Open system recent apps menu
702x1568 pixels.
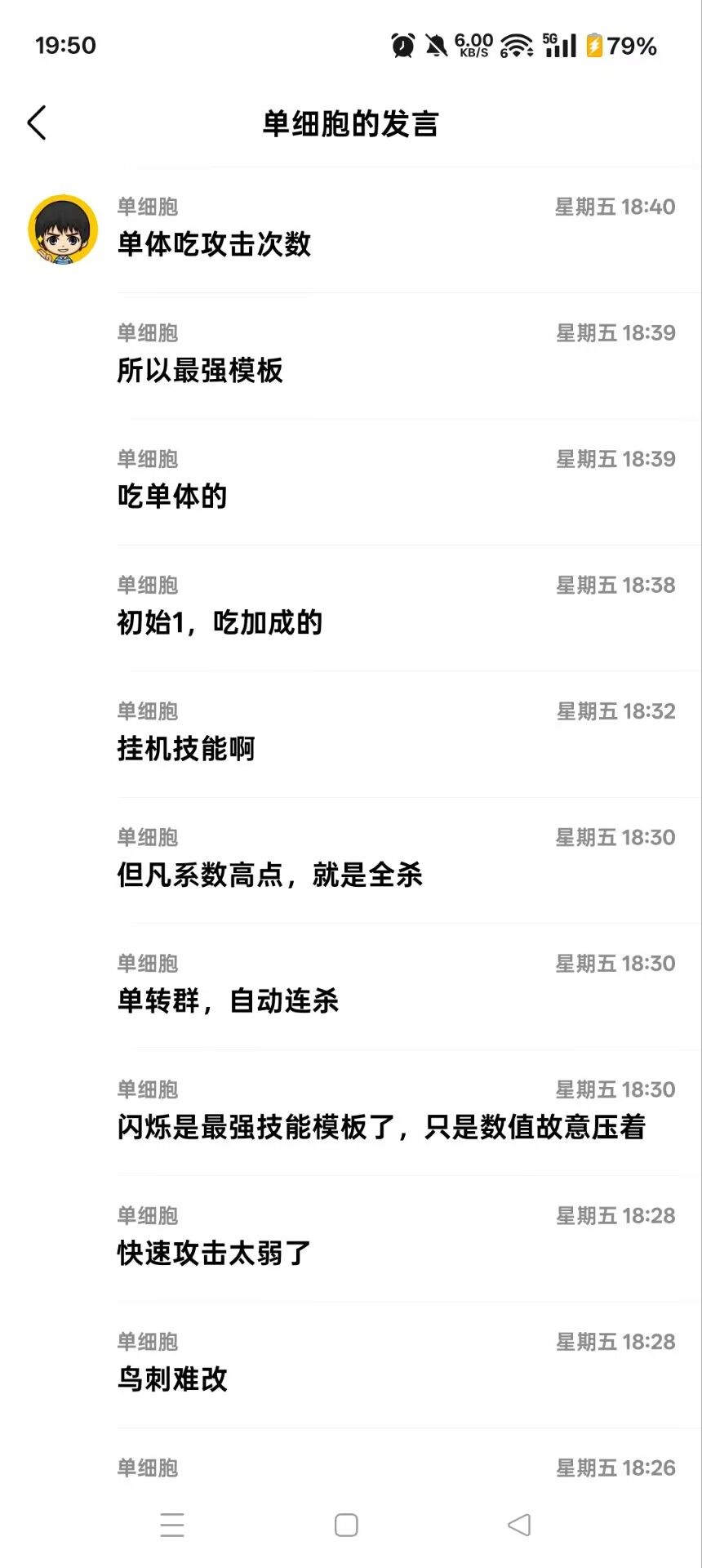(172, 1525)
